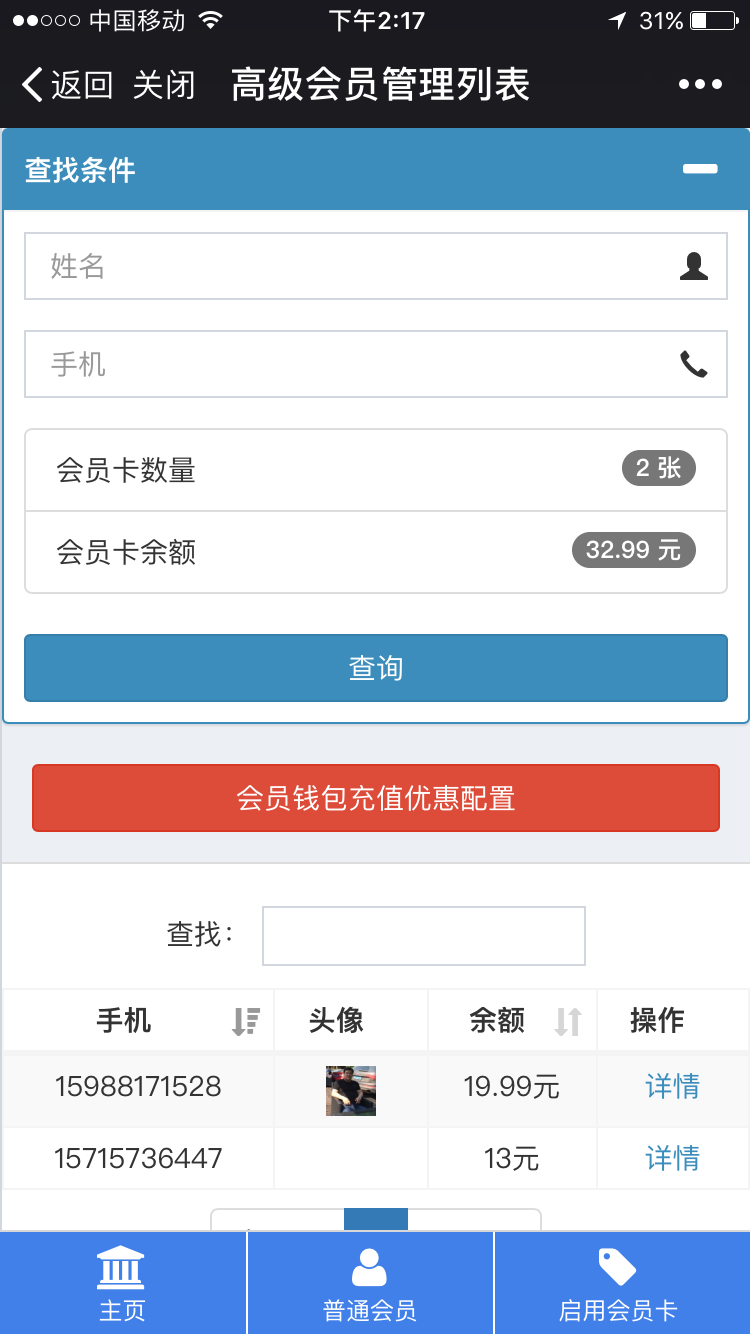
Task: Switch to 主页 tab
Action: [x=122, y=1284]
